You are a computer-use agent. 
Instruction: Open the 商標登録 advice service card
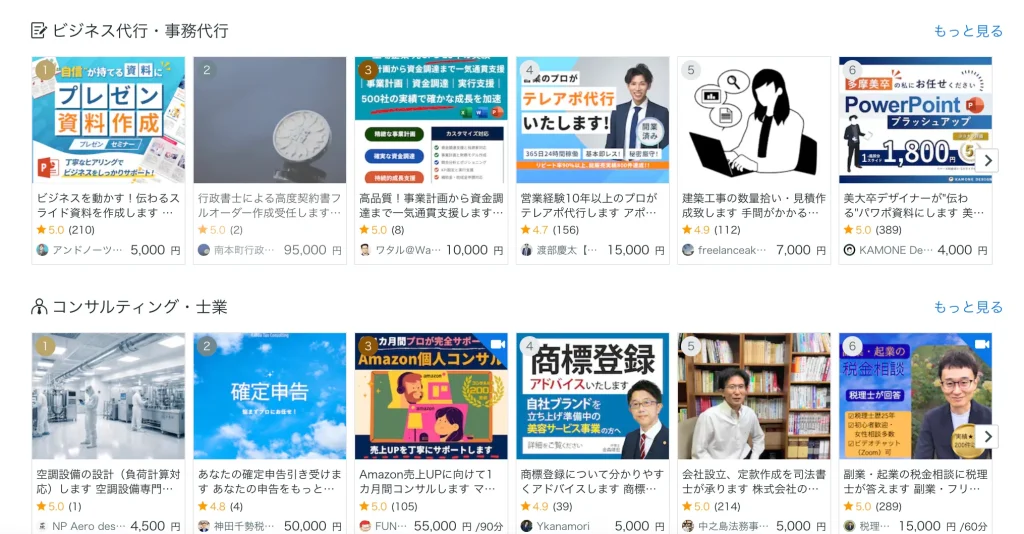tap(592, 396)
